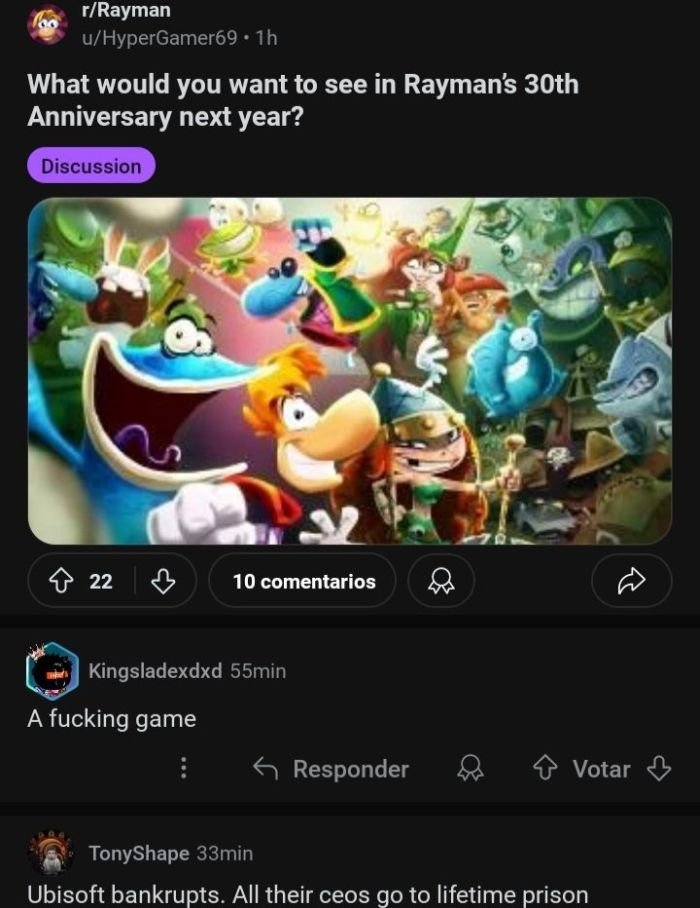The image size is (700, 908).
Task: Open the 10 comentarios button
Action: [x=303, y=581]
